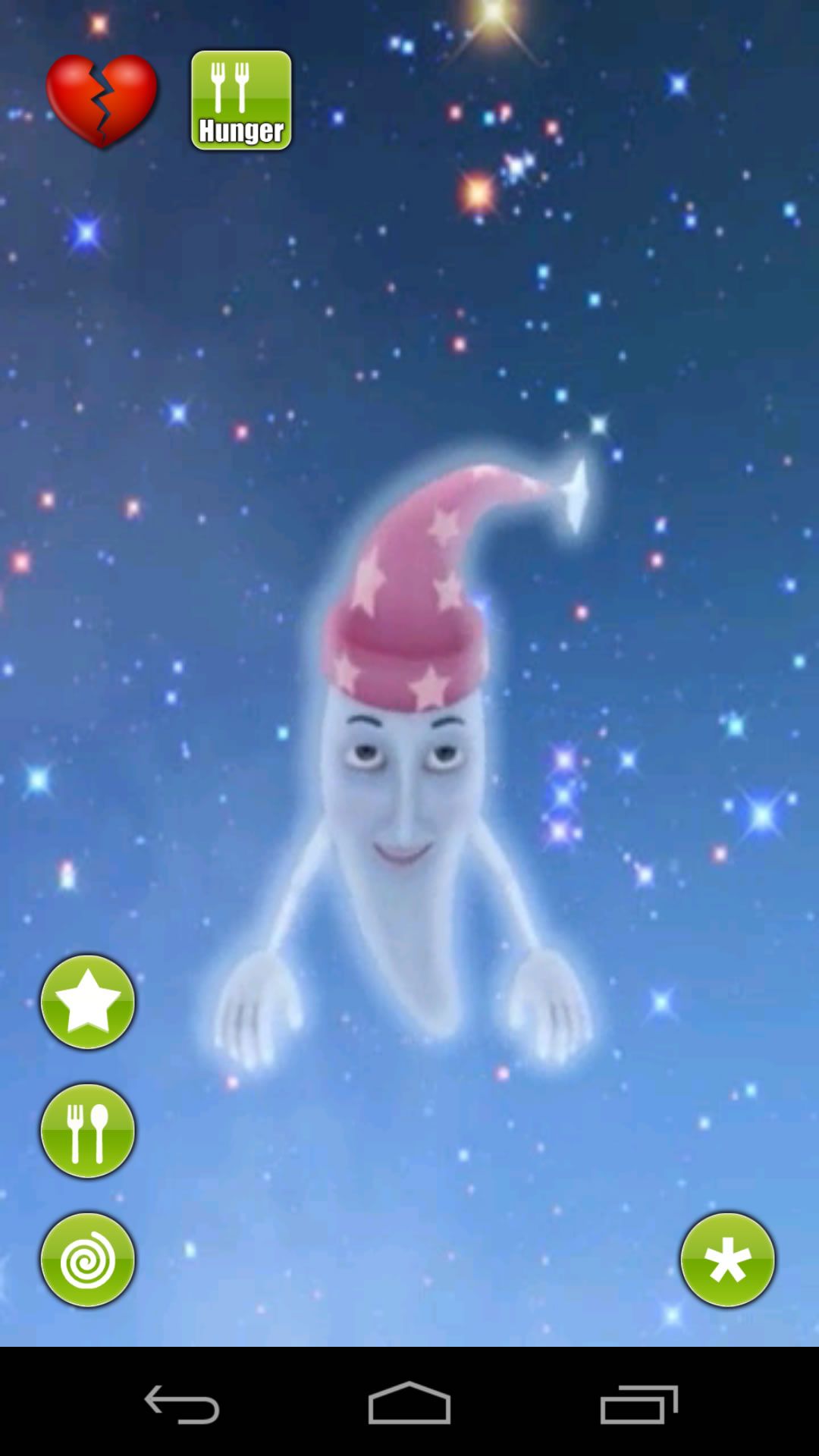This screenshot has width=819, height=1456.
Task: Tap the Hunger text label
Action: coord(240,130)
